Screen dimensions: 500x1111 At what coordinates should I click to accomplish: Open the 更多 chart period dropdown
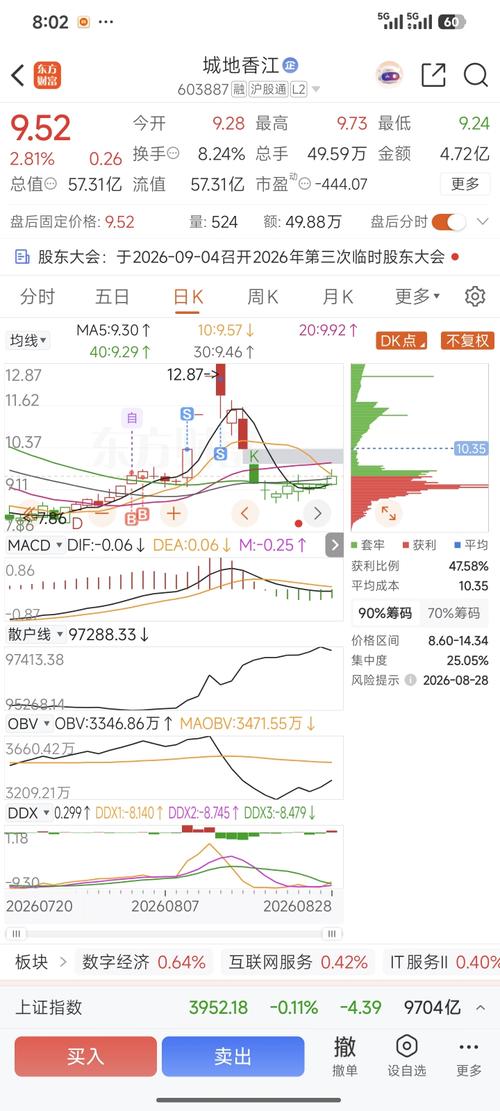pos(417,297)
